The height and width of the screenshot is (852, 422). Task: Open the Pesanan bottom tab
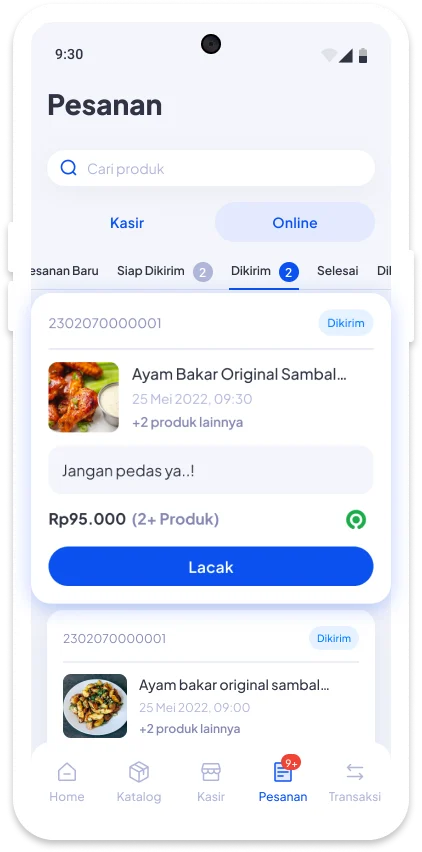pos(283,782)
